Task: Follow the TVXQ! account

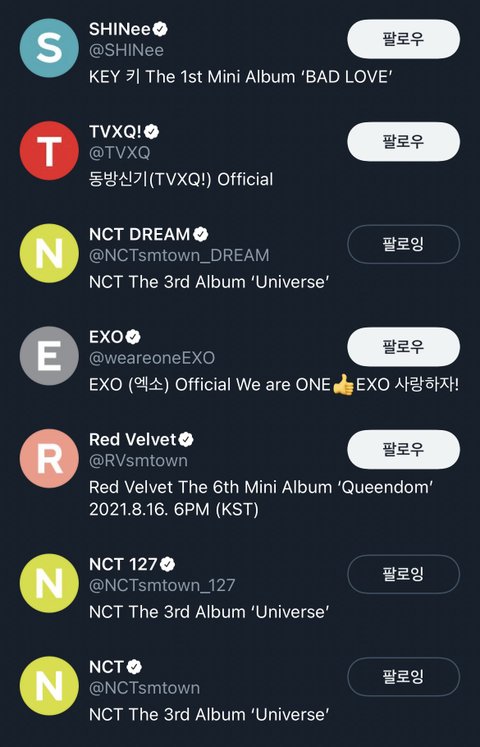Action: coord(403,141)
